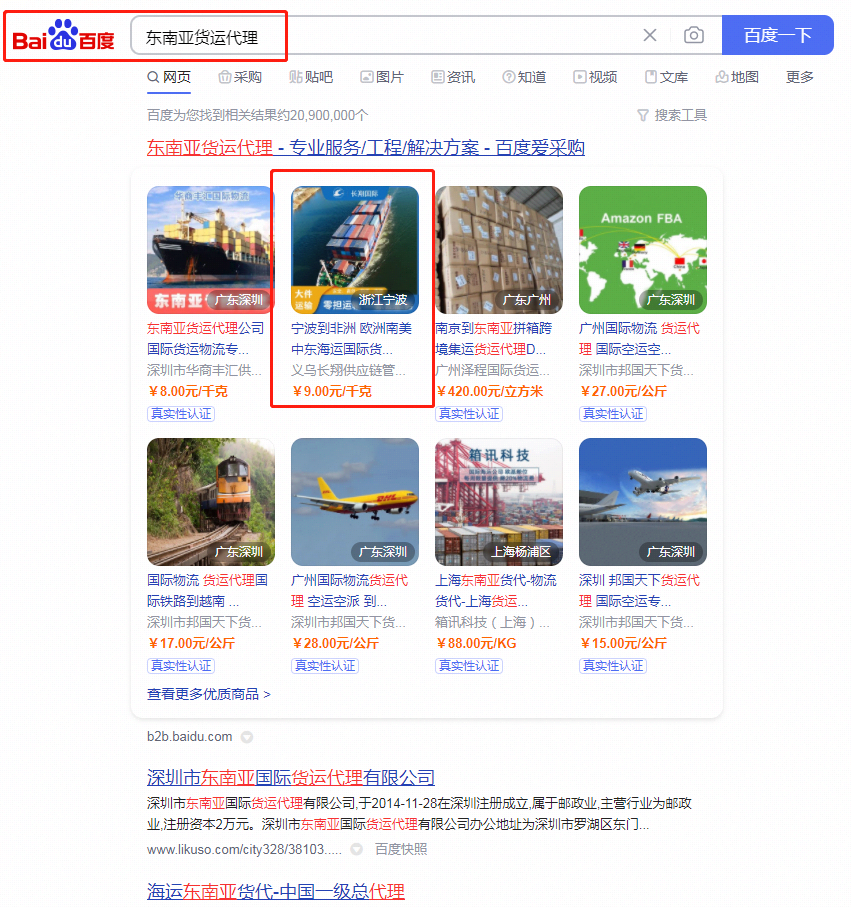Screen dimensions: 851x908
Task: Open the camera image search icon
Action: click(693, 36)
